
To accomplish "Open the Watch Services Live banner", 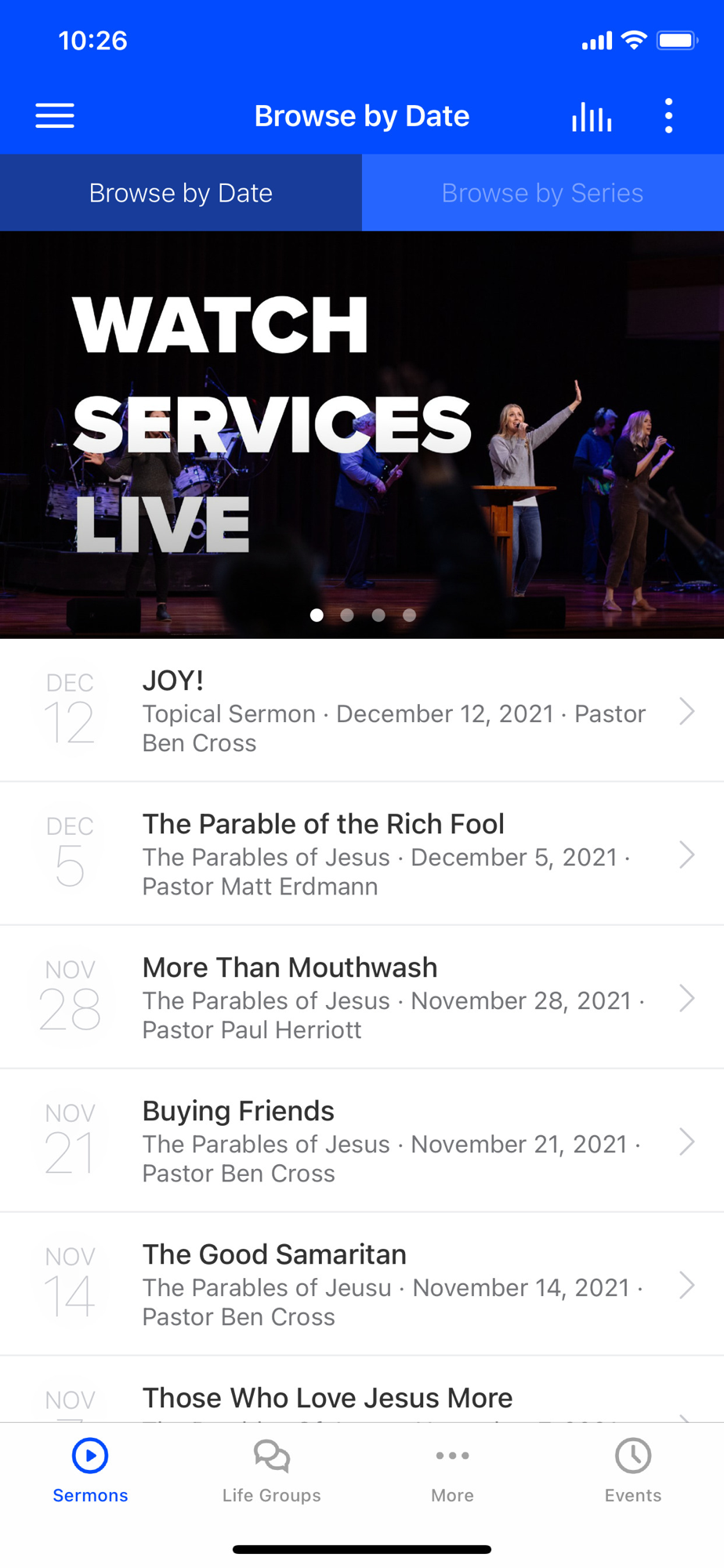I will (362, 434).
